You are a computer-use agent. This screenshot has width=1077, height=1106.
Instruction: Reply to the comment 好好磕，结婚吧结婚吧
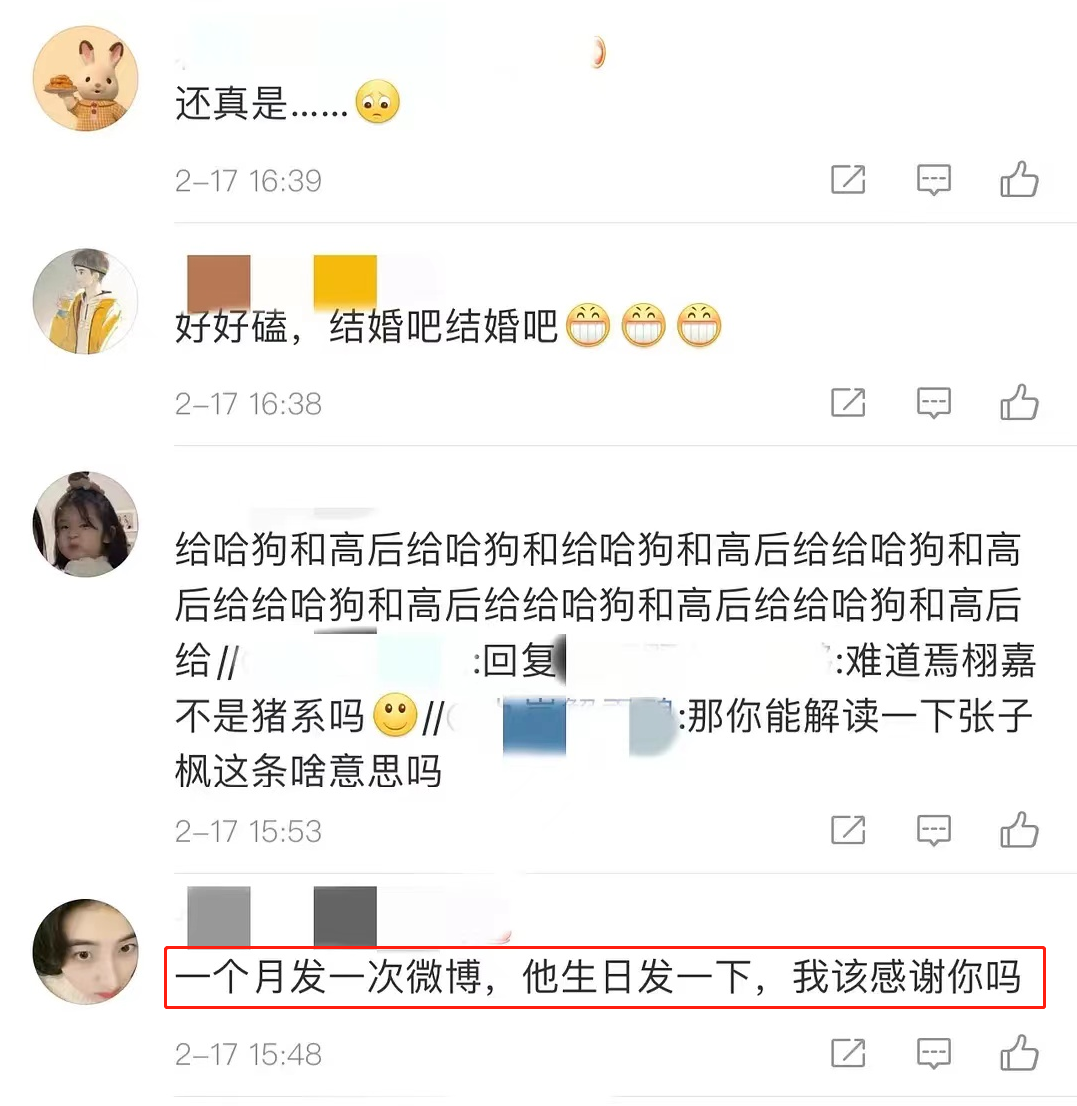pos(933,403)
